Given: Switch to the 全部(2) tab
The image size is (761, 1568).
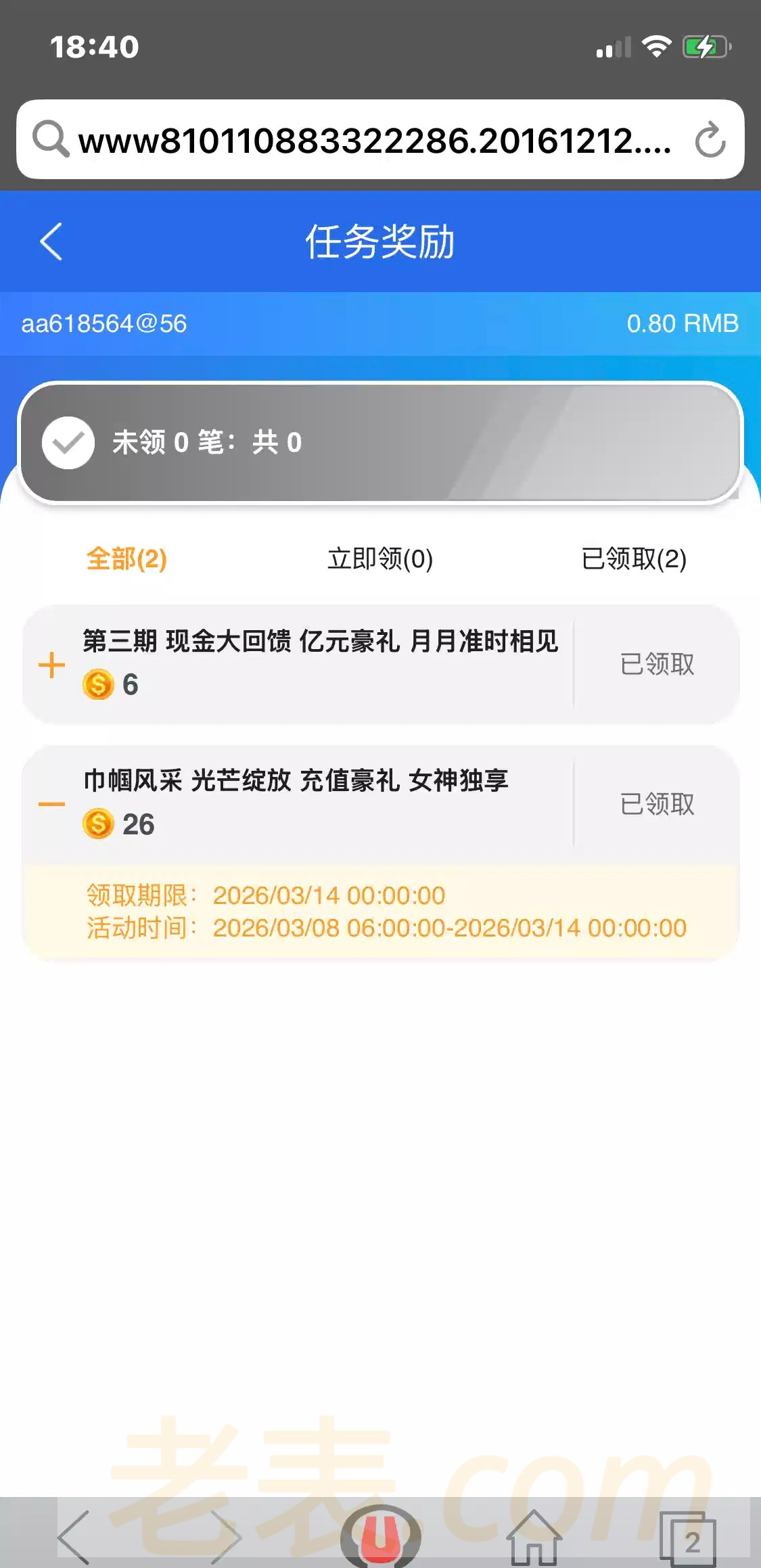Looking at the screenshot, I should (126, 559).
